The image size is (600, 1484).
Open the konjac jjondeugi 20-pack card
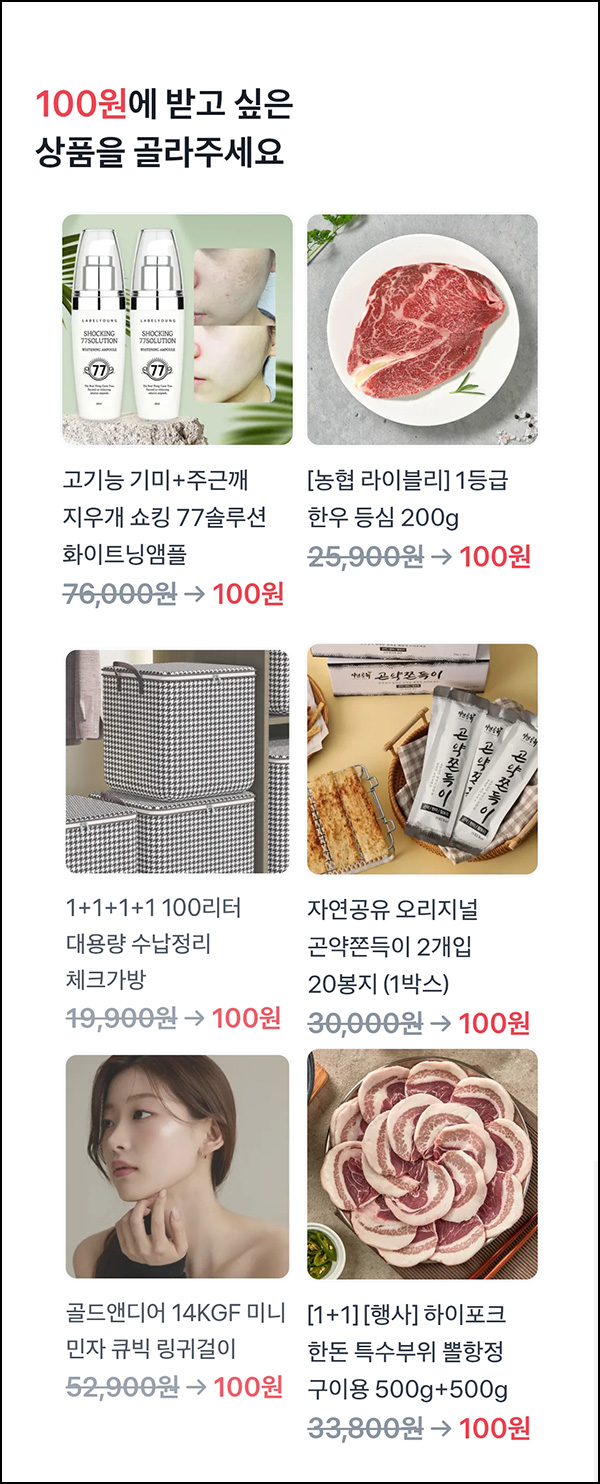(x=421, y=760)
